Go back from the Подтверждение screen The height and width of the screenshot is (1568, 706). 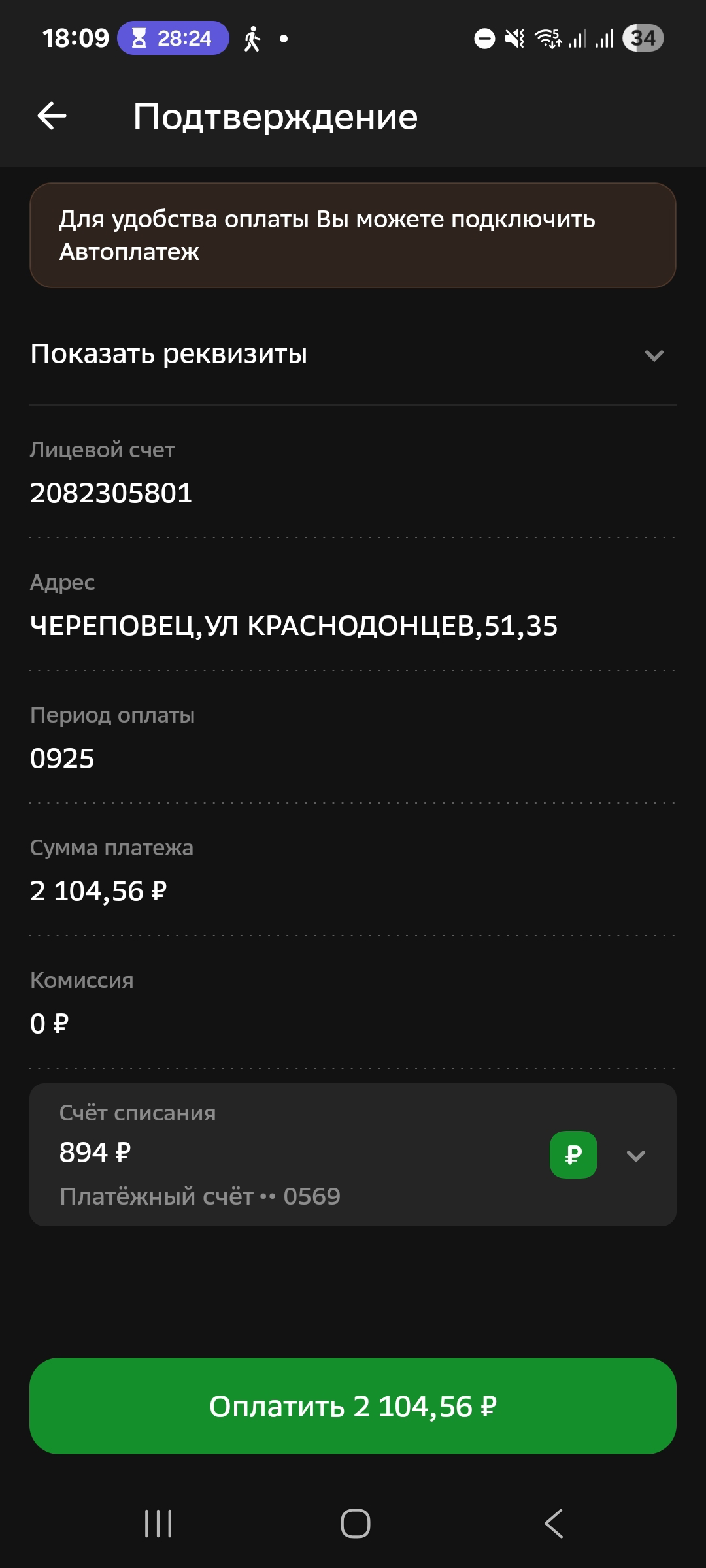(52, 117)
